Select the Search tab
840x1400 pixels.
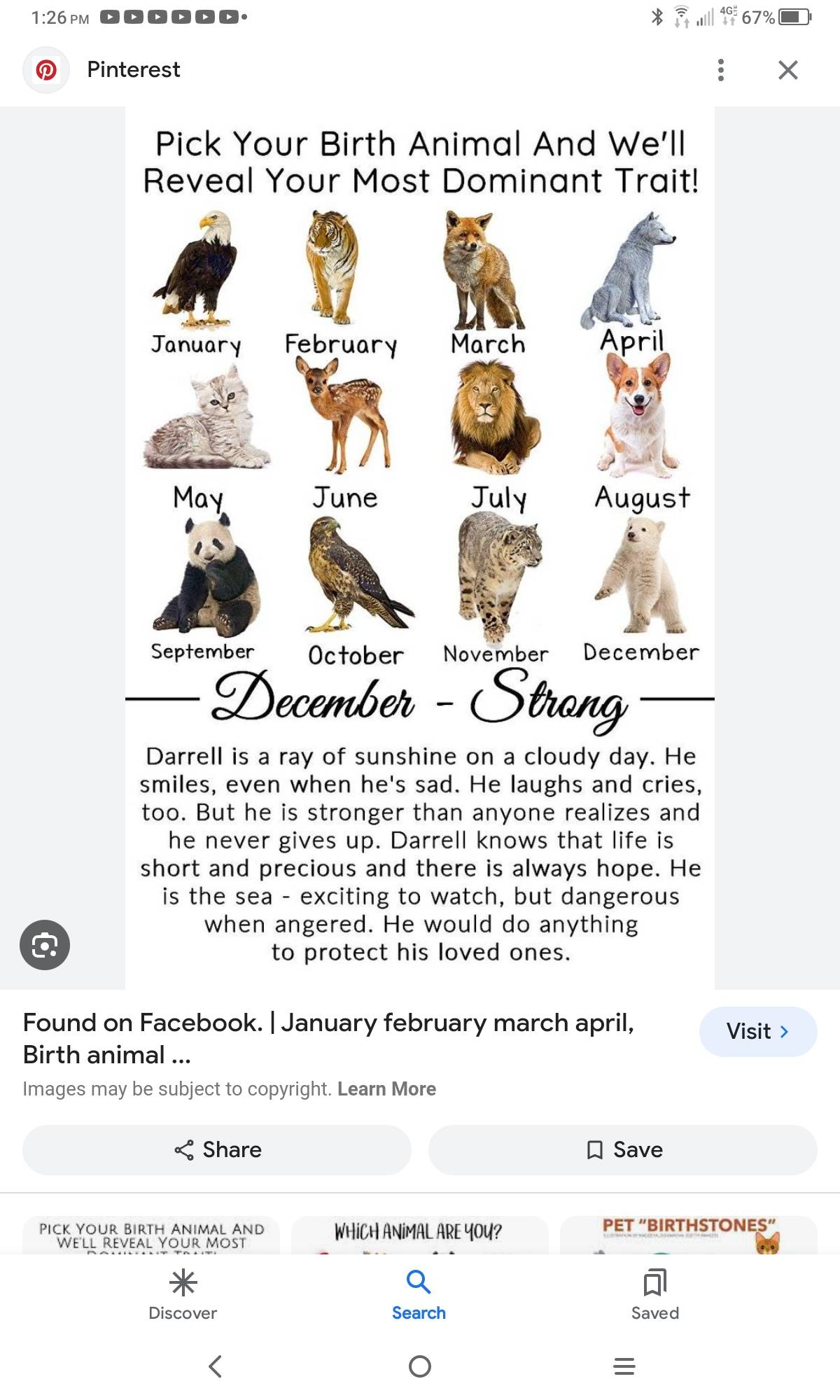tap(419, 1295)
